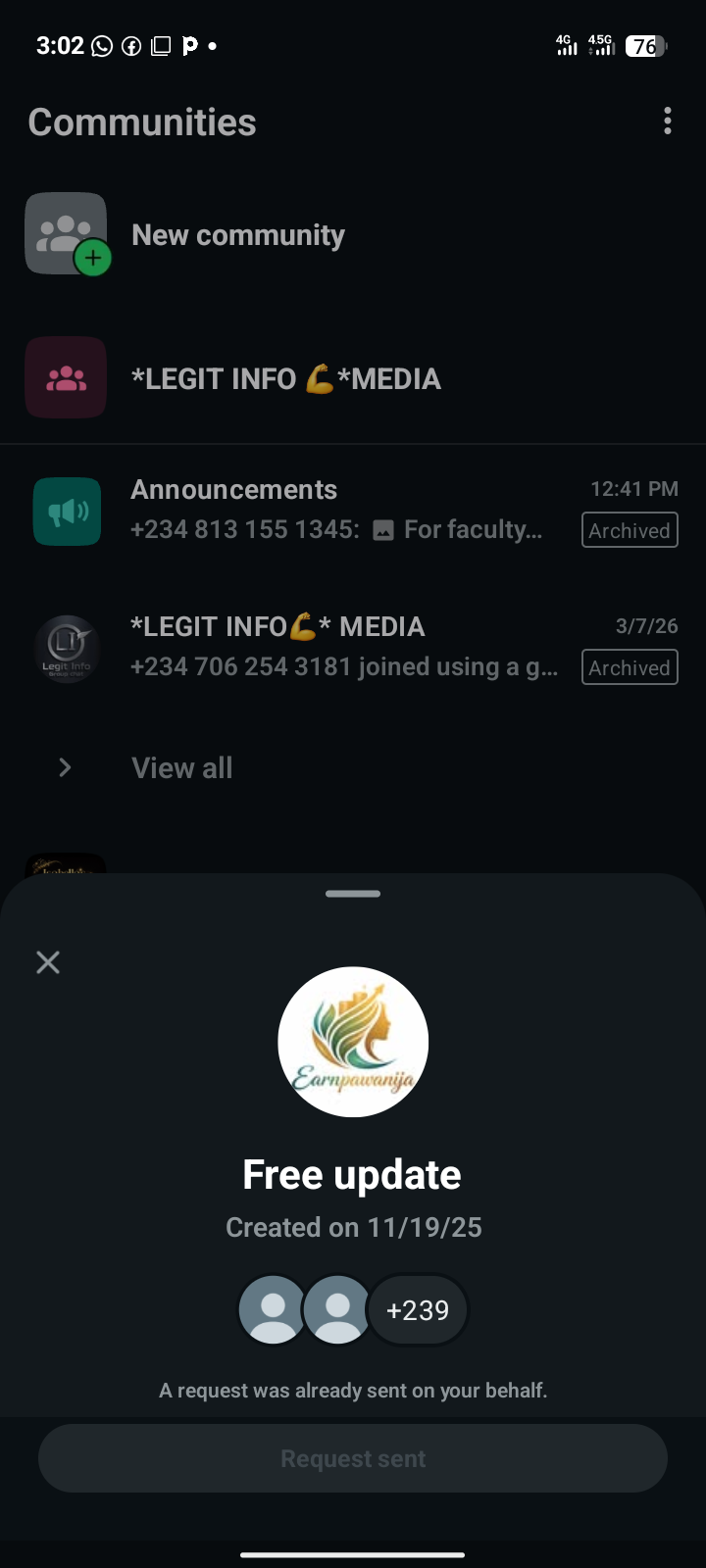This screenshot has width=706, height=1568.
Task: Tap the bottom sheet drag handle
Action: [x=353, y=894]
